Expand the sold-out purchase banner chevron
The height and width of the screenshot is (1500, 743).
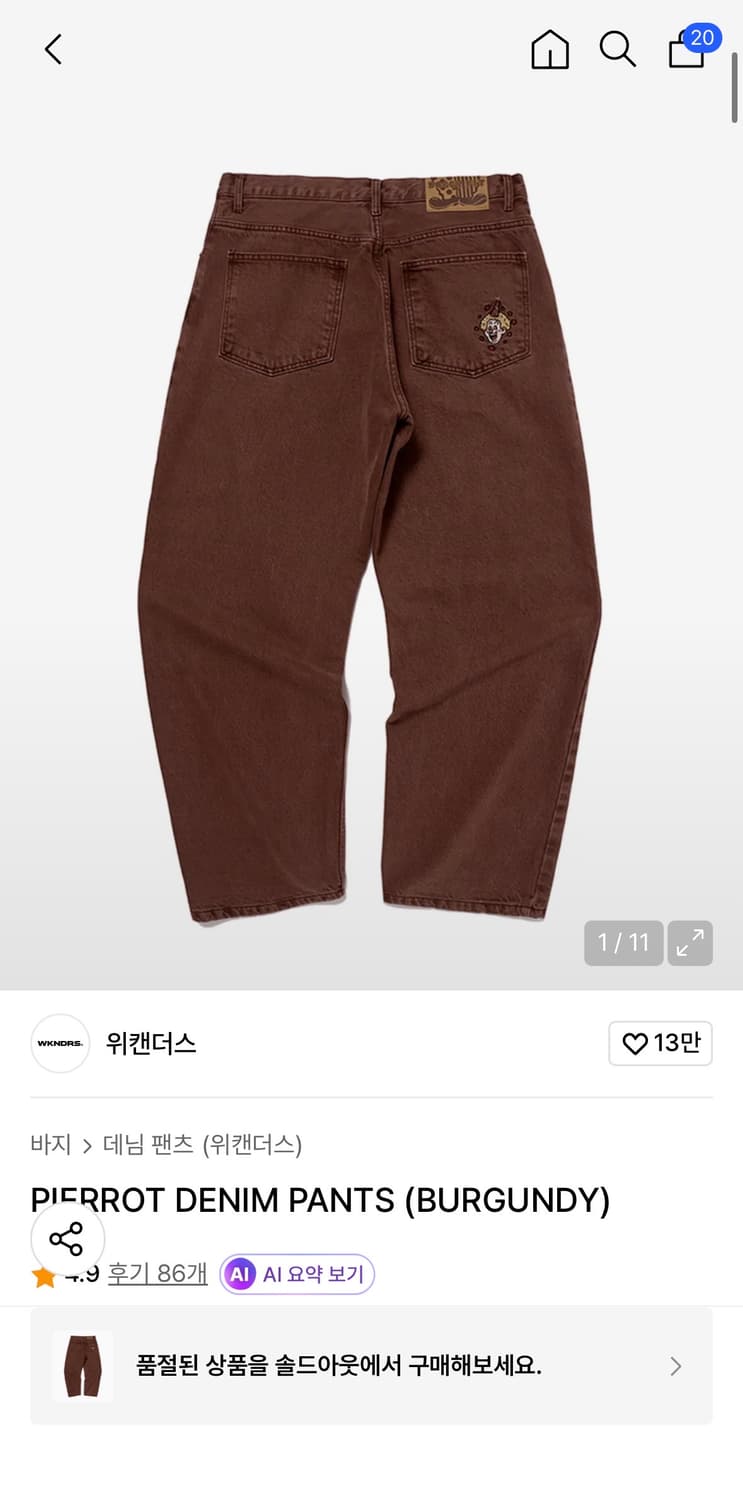pyautogui.click(x=675, y=1365)
